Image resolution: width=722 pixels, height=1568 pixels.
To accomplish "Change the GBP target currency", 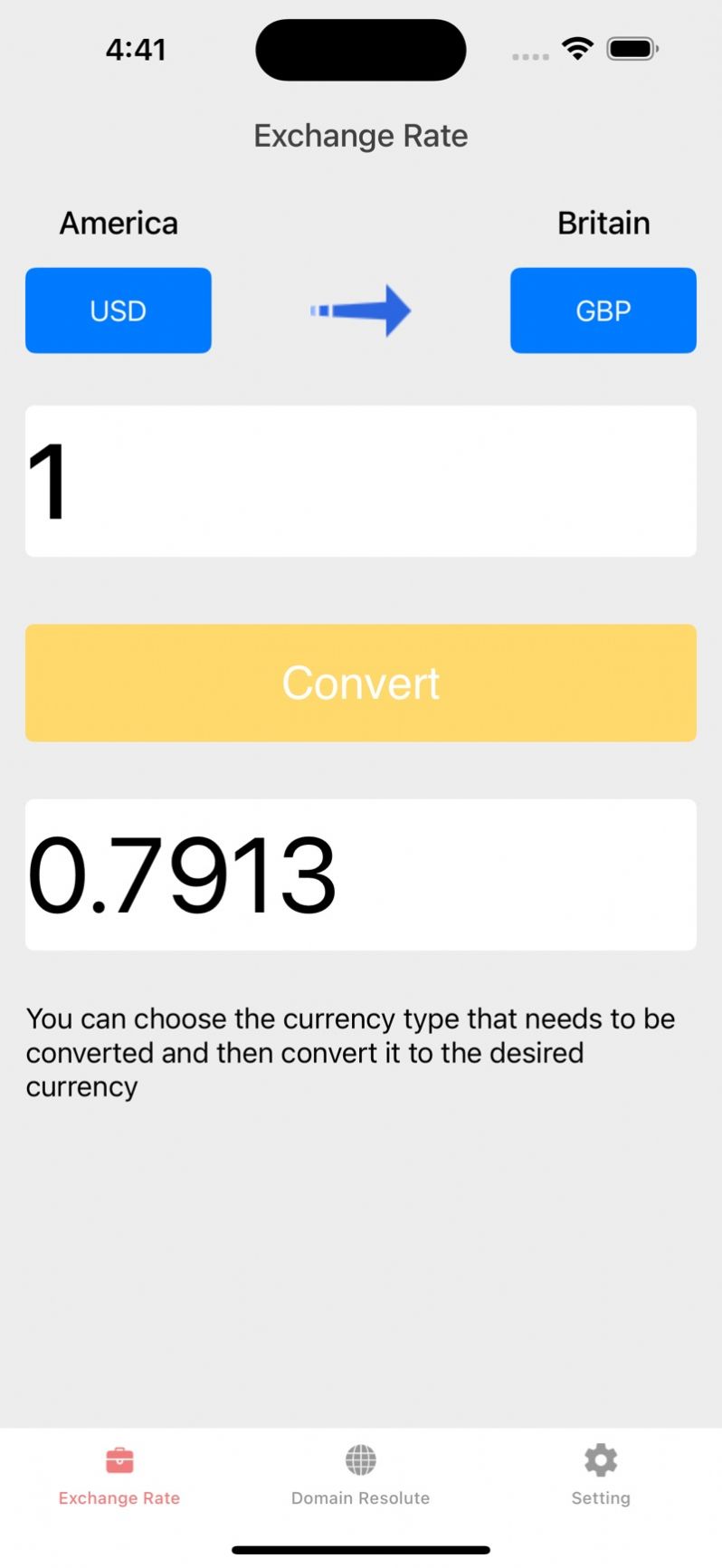I will [603, 311].
